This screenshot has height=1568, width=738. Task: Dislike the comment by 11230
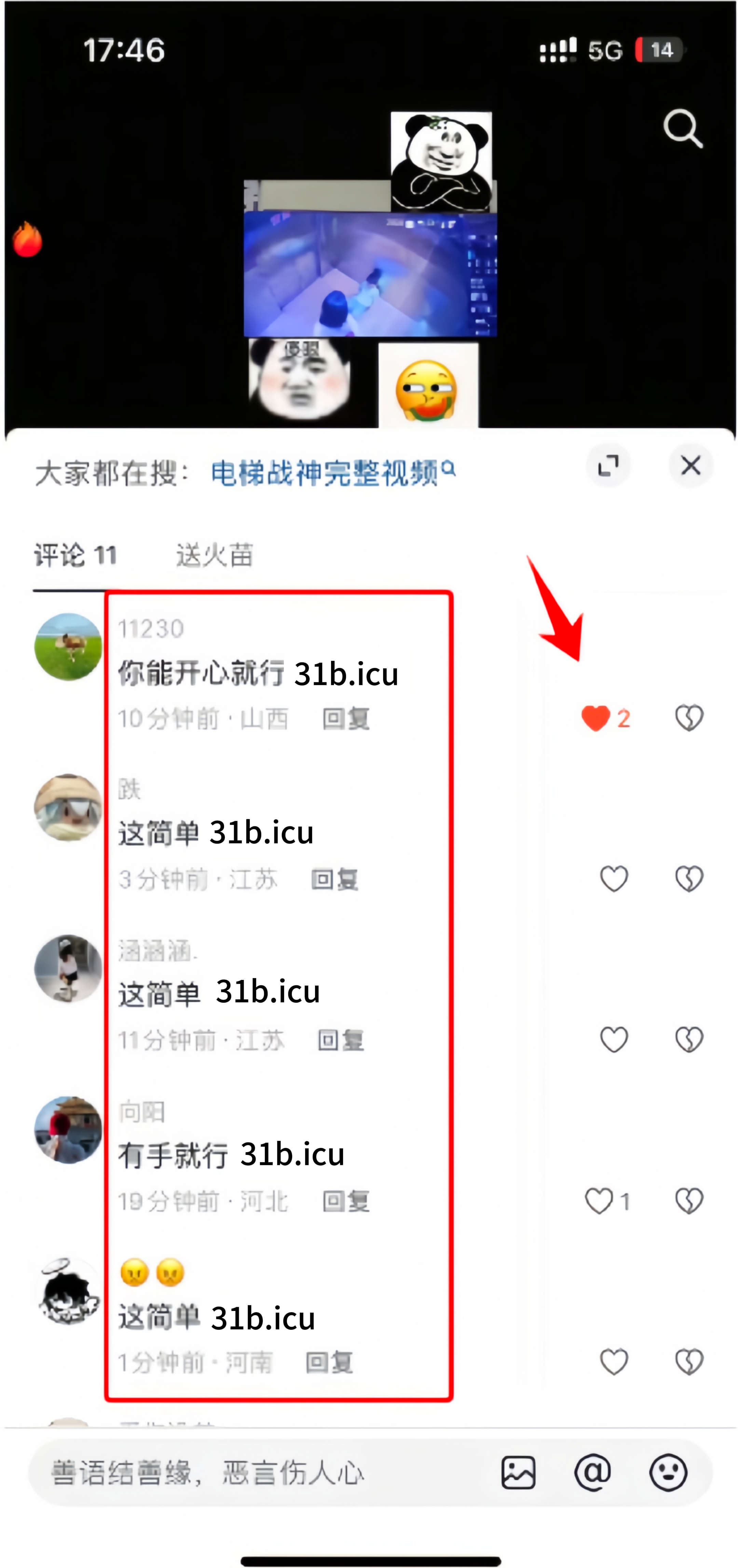[689, 718]
